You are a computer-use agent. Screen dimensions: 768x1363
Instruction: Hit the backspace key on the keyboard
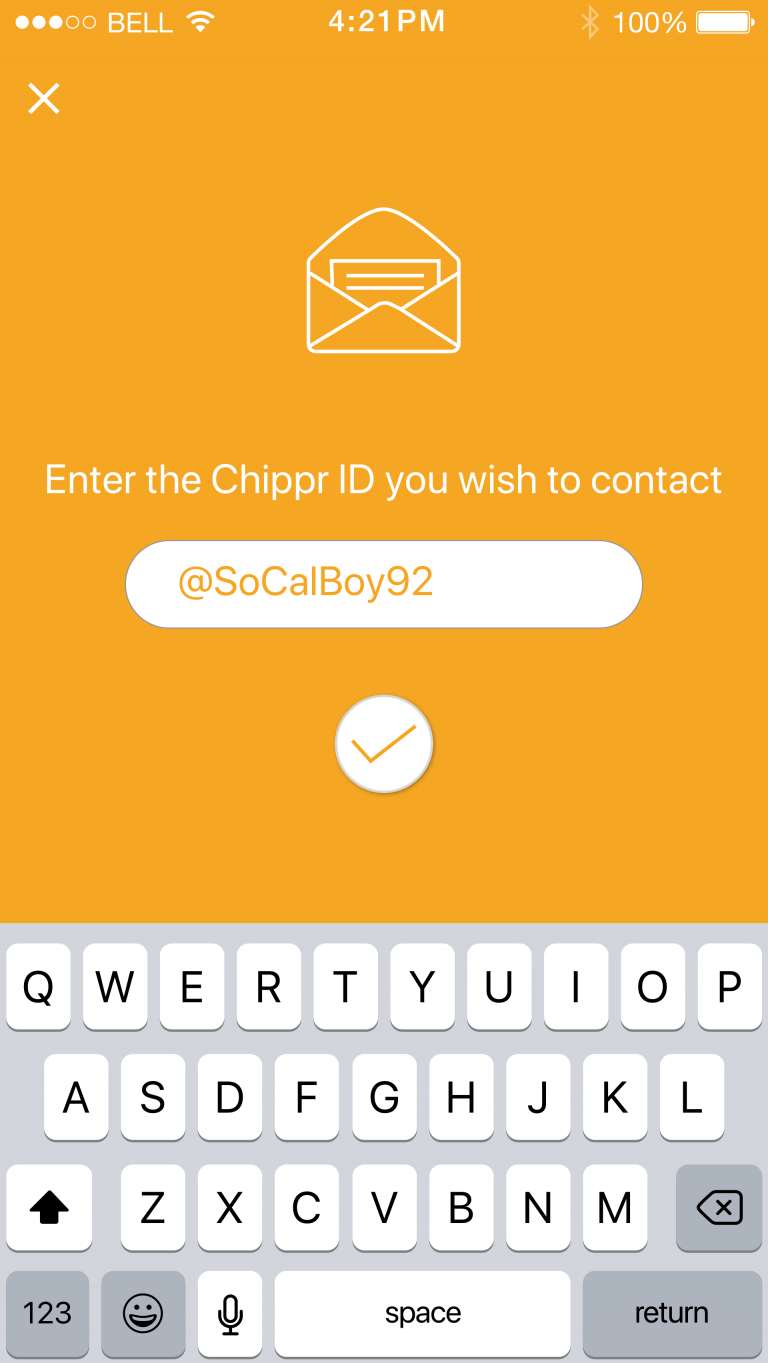click(719, 1208)
